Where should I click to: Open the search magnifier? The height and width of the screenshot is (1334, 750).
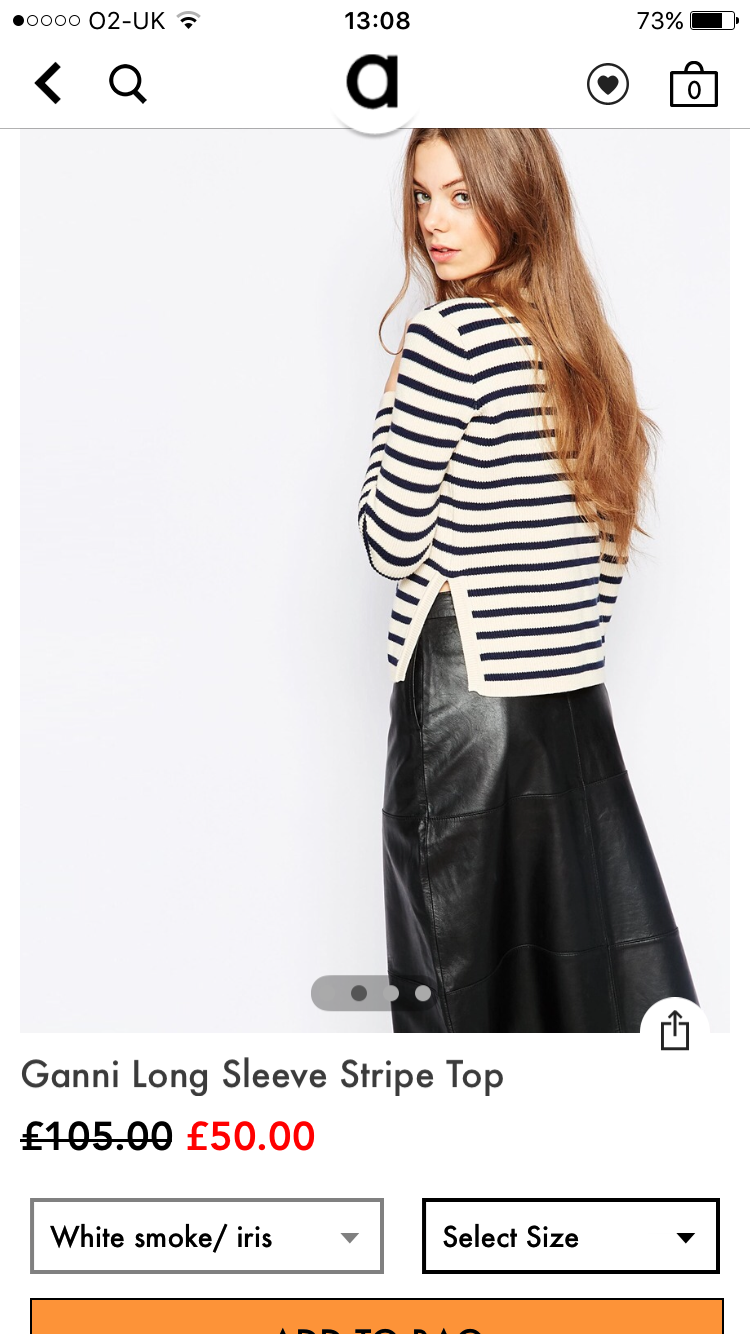pyautogui.click(x=128, y=84)
